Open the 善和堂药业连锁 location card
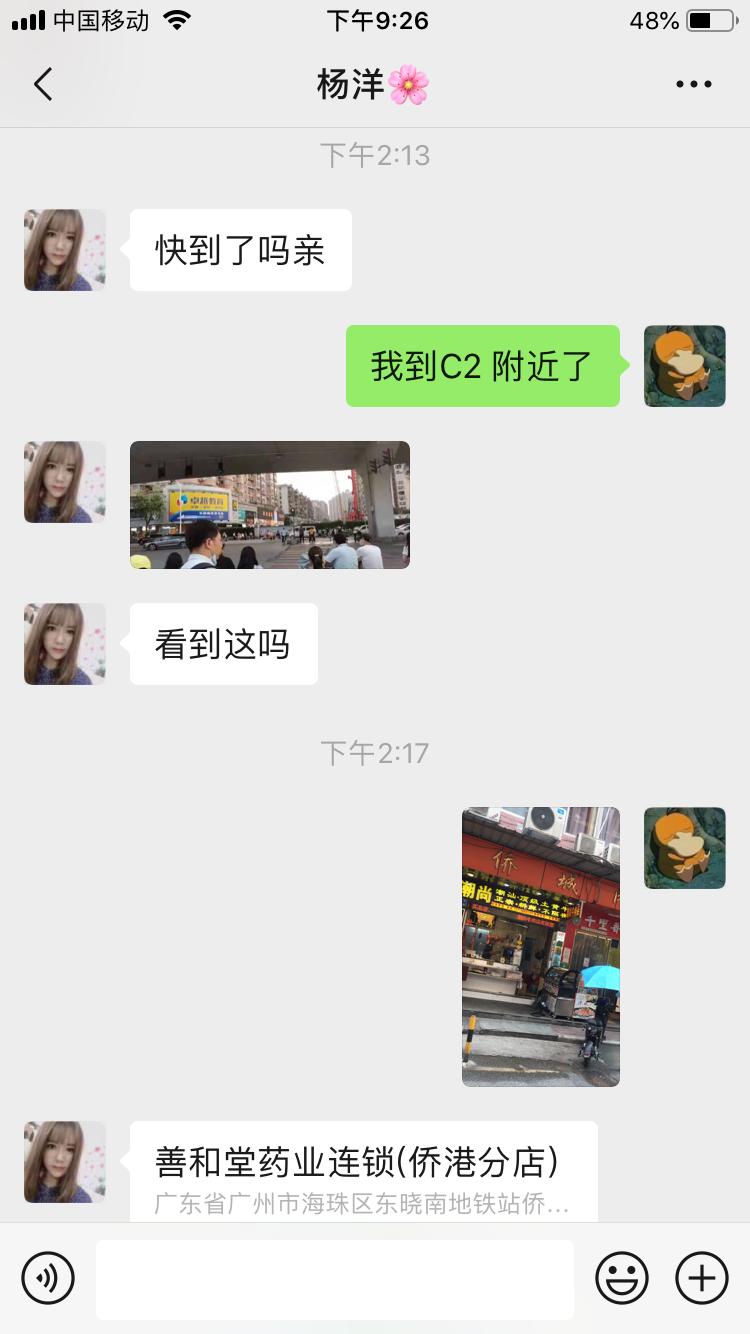The image size is (750, 1334). click(364, 1172)
